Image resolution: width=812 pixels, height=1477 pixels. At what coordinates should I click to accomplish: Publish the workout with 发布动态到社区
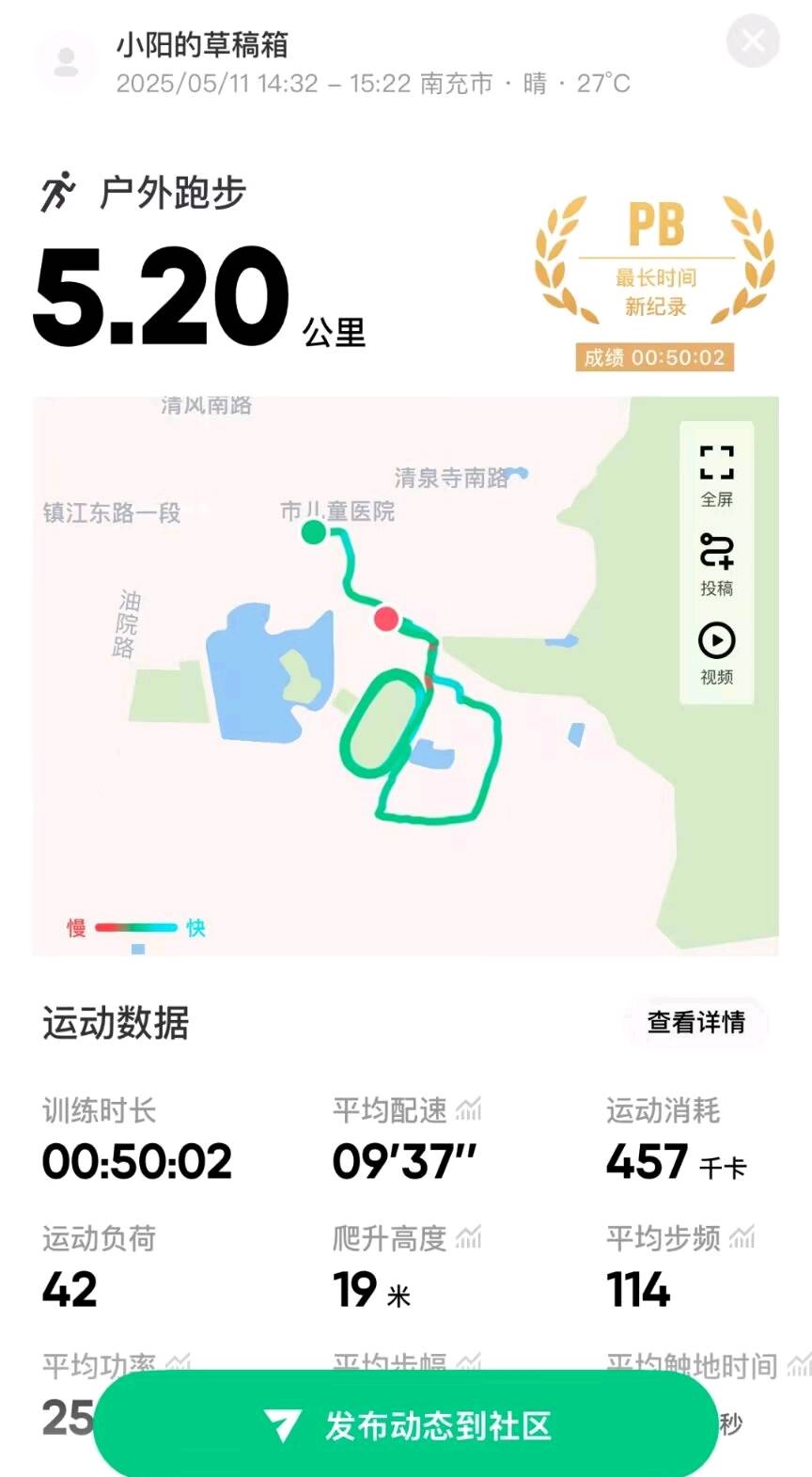coord(405,1425)
